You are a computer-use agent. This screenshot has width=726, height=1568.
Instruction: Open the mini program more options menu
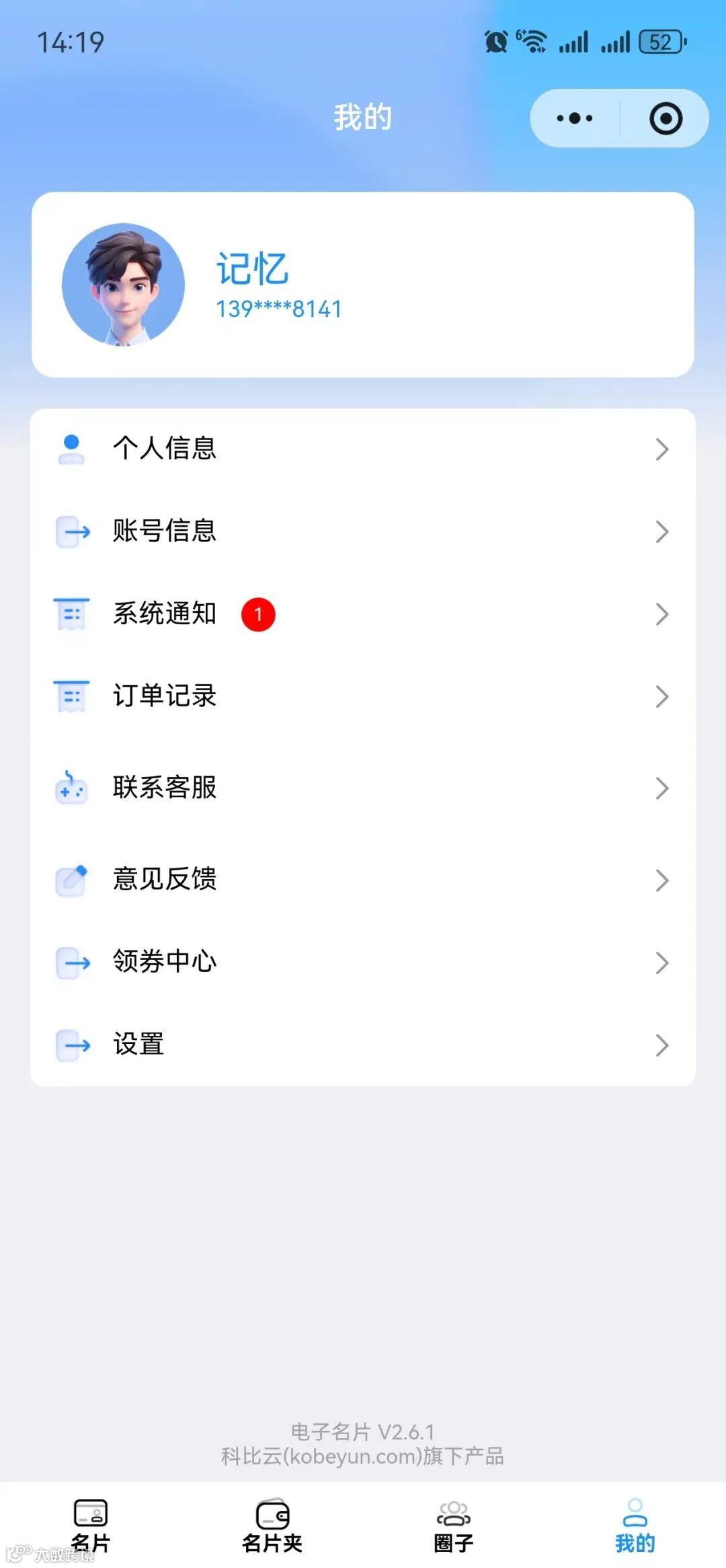575,118
